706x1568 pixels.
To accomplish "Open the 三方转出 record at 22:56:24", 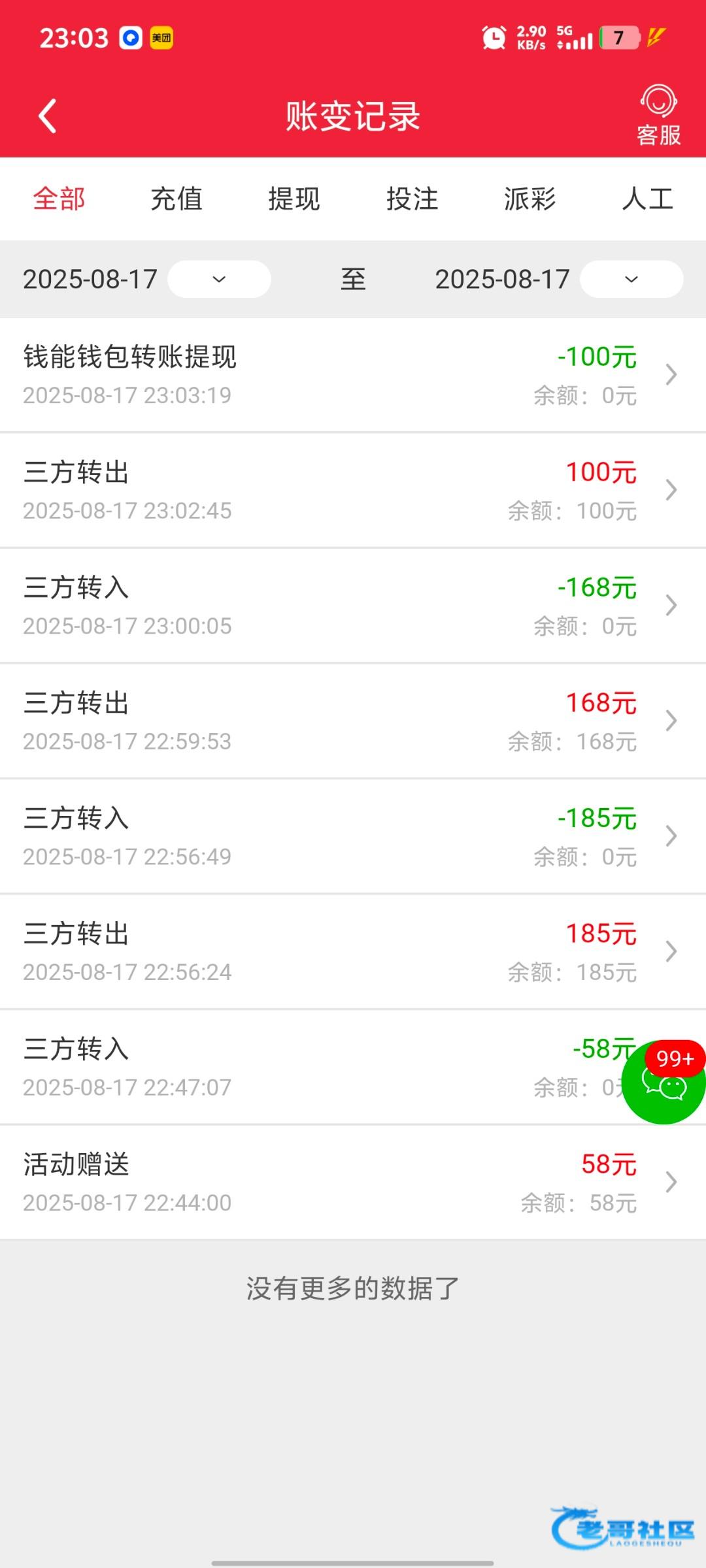I will tap(353, 952).
